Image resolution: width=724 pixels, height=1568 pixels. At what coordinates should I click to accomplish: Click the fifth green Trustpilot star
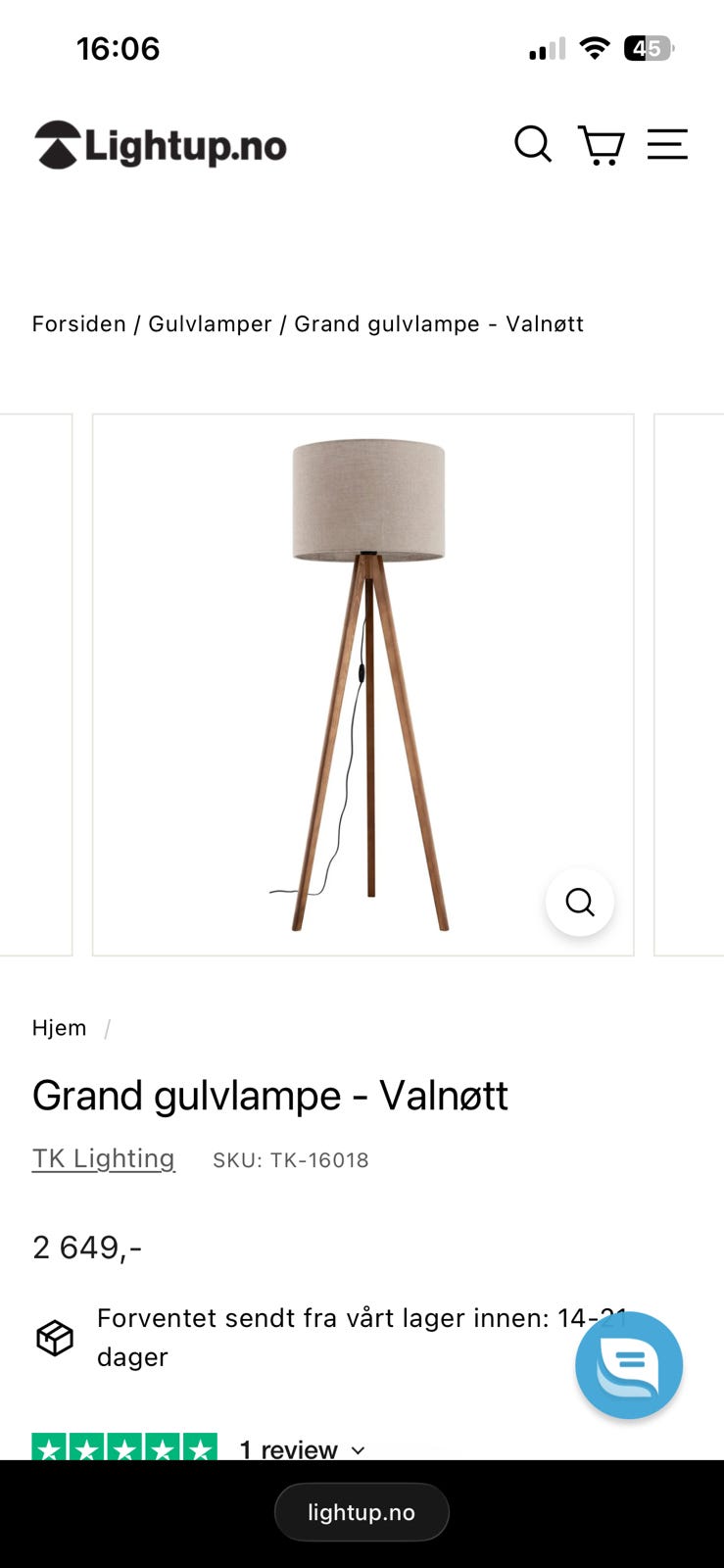click(x=195, y=1447)
